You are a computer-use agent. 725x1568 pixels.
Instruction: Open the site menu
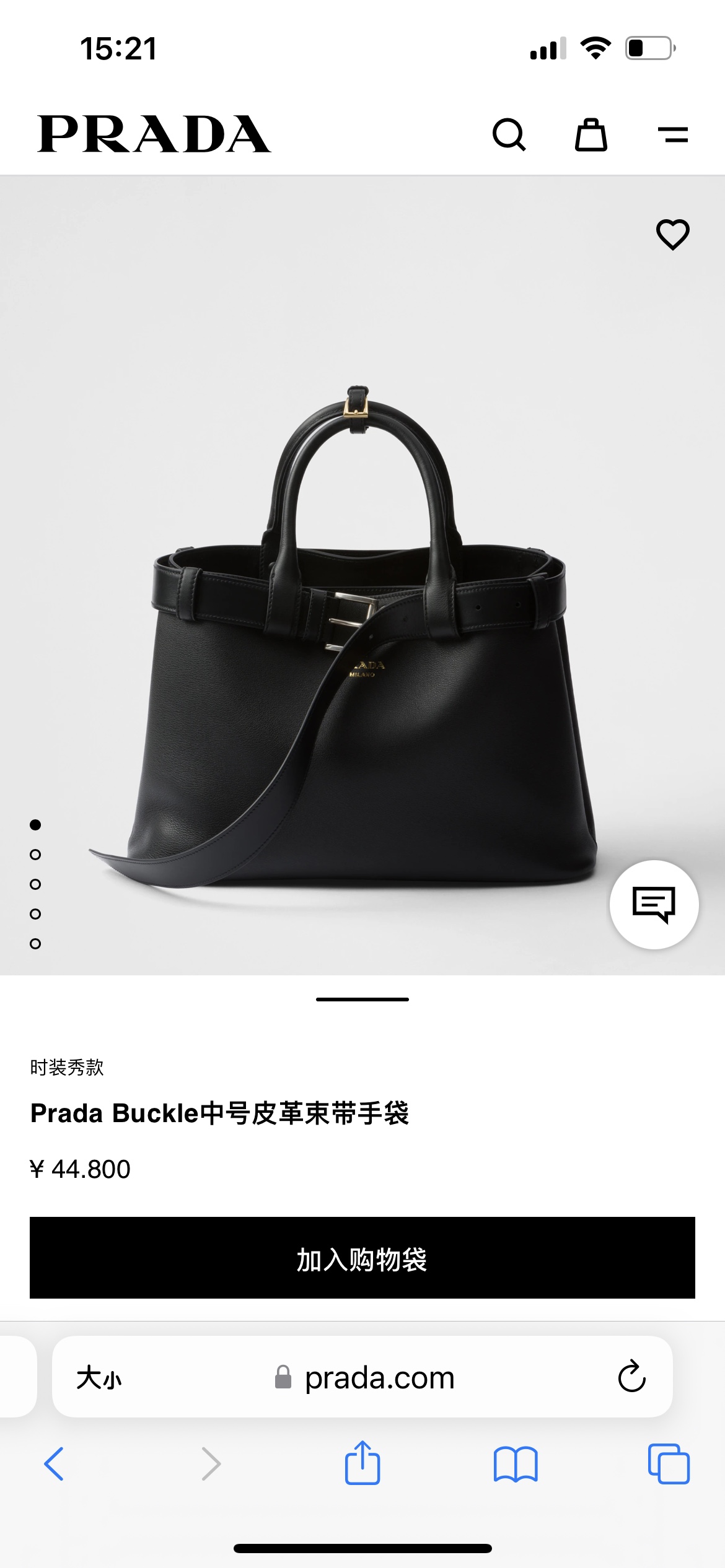[x=673, y=134]
